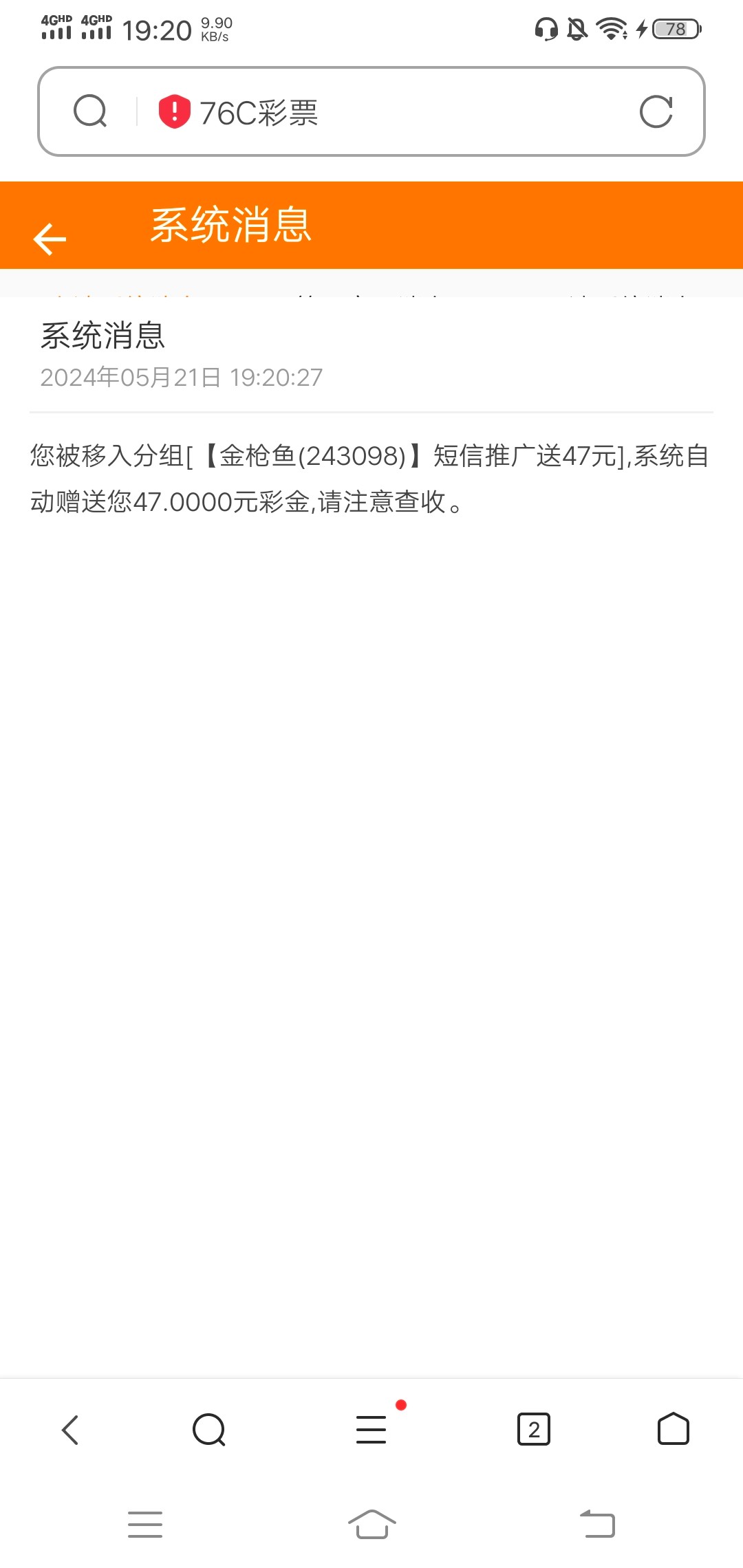Tap the system back button
743x1568 pixels.
coord(597,1524)
